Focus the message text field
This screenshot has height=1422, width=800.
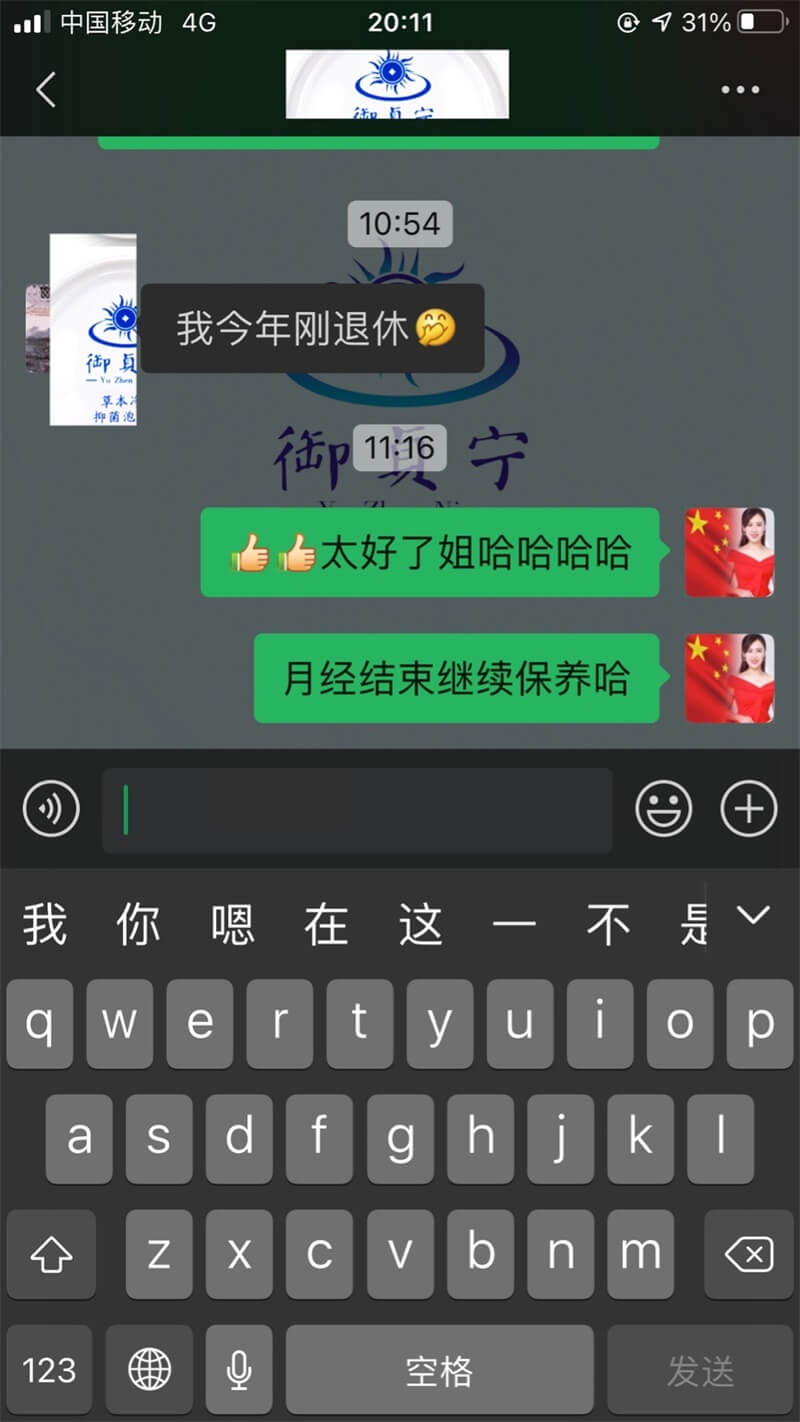click(x=357, y=810)
